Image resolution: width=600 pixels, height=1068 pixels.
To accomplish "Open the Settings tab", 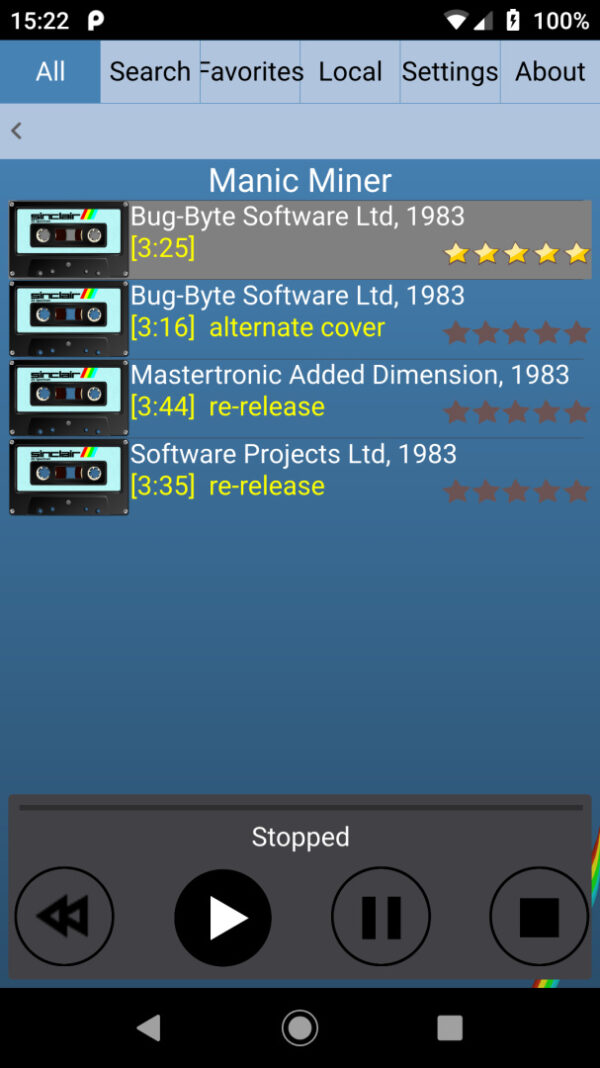I will 450,72.
